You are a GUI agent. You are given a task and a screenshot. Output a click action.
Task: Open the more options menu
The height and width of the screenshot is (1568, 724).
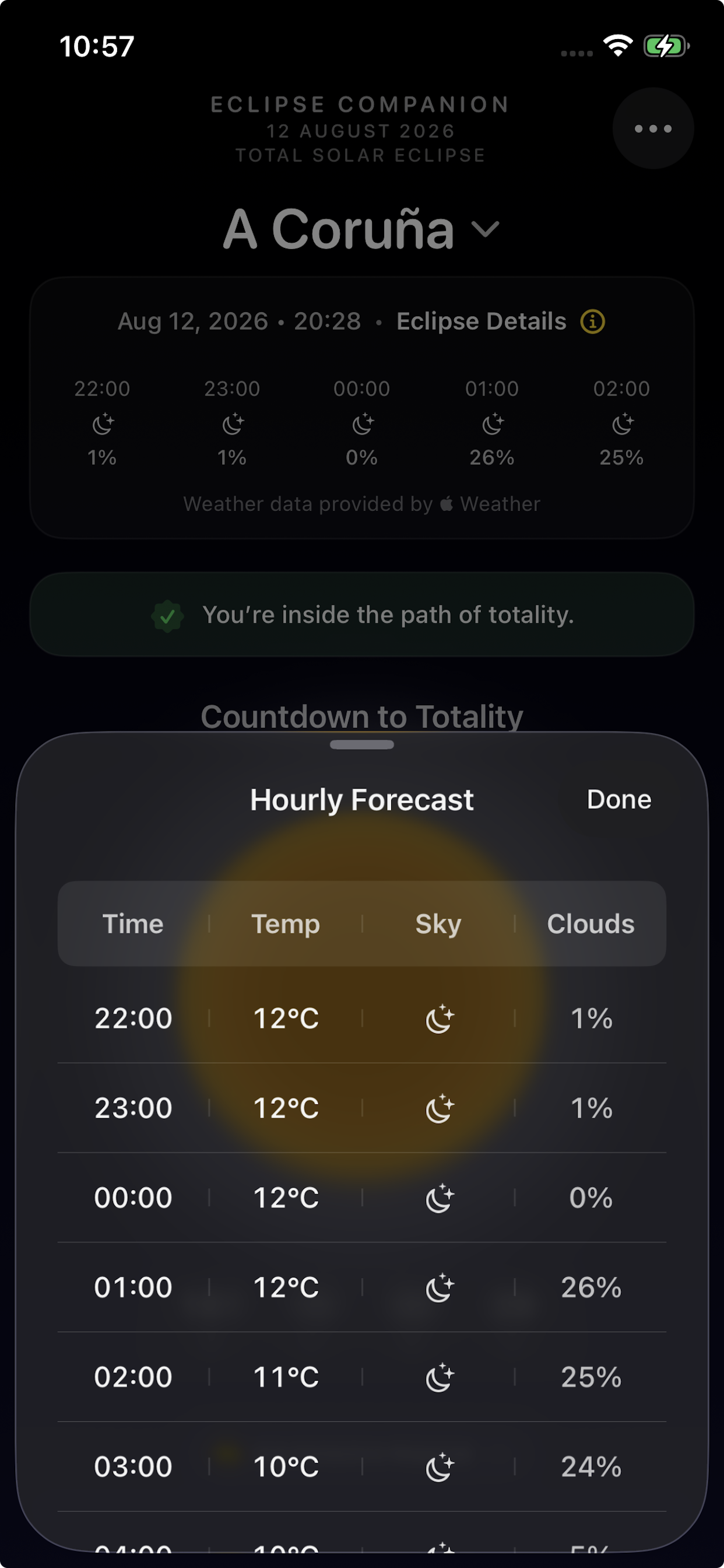(653, 128)
